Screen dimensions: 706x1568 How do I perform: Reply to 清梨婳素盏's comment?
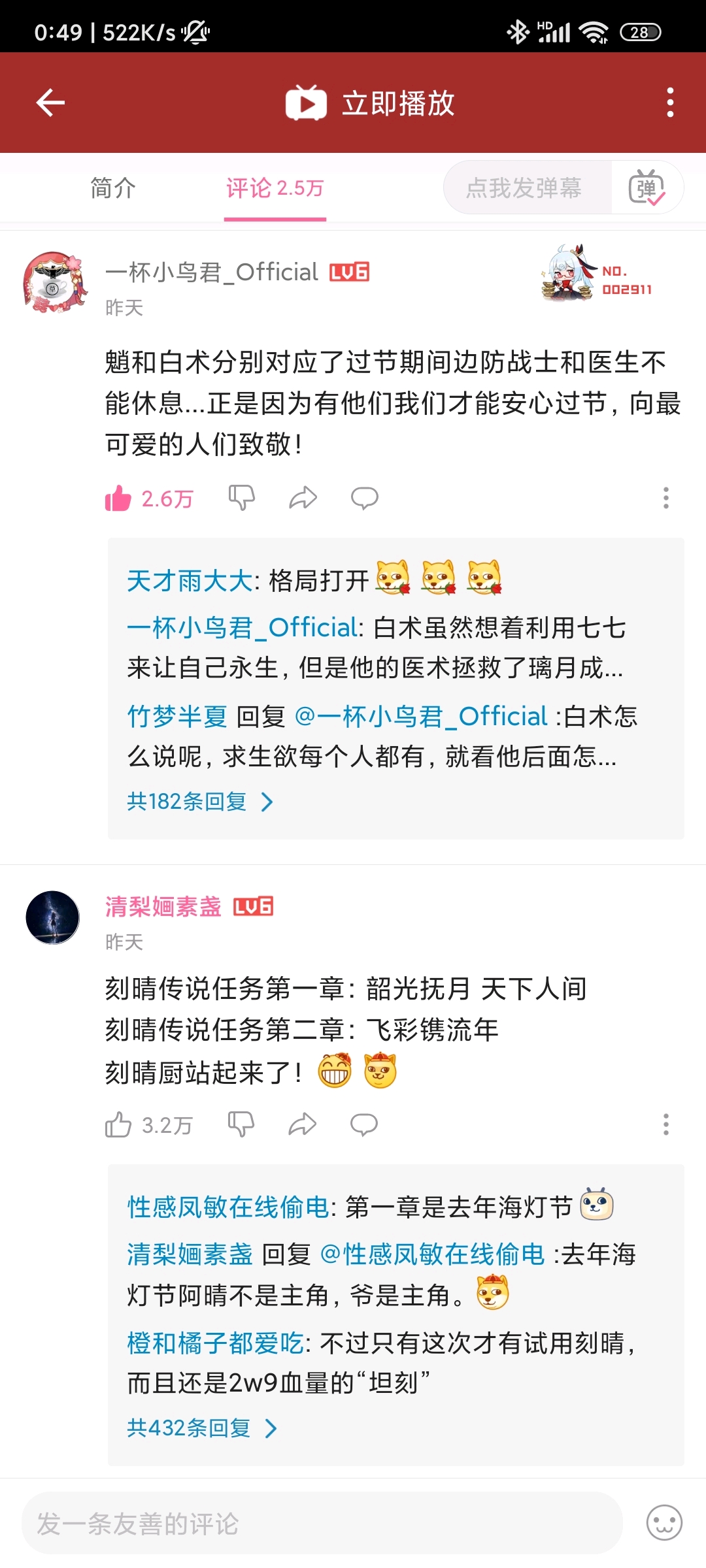coord(363,1124)
